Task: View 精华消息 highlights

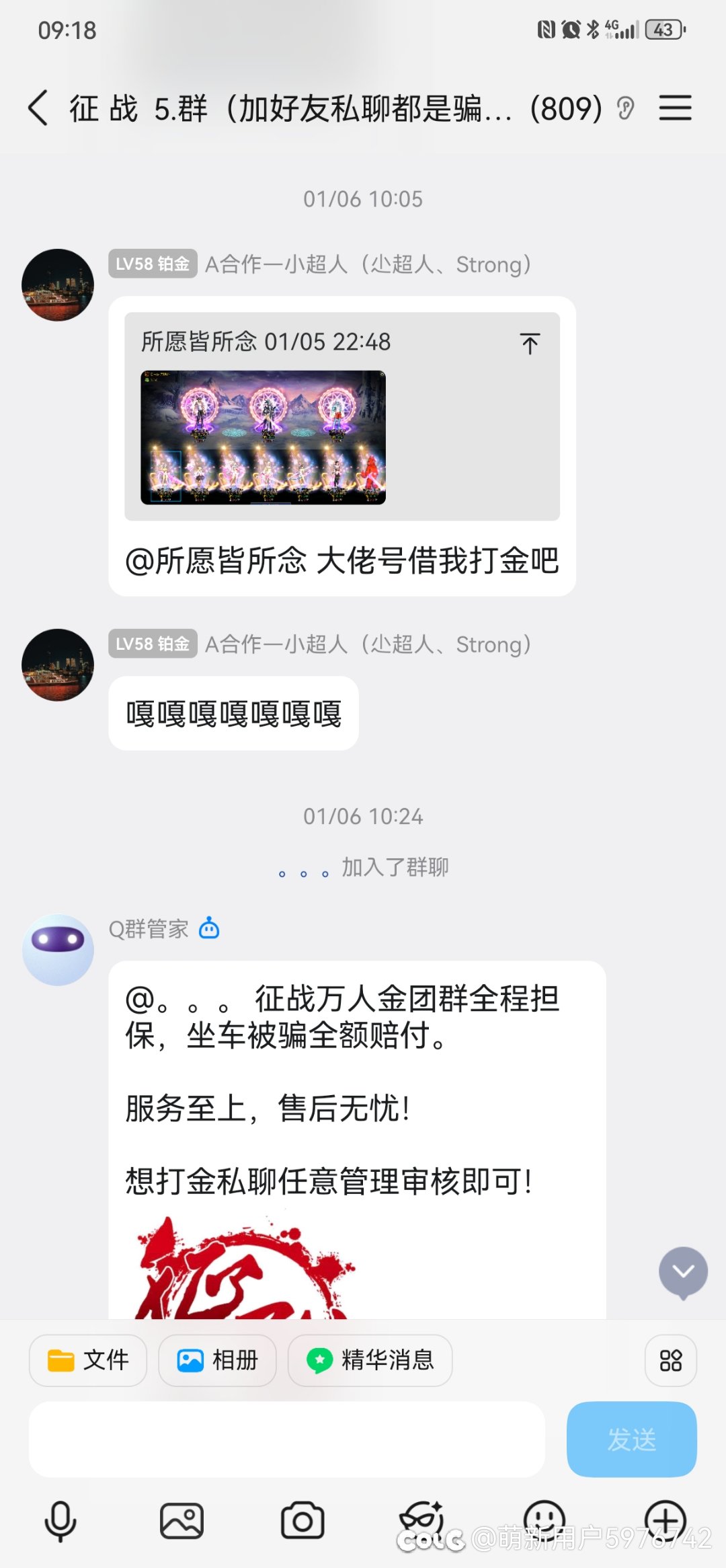Action: [370, 1360]
